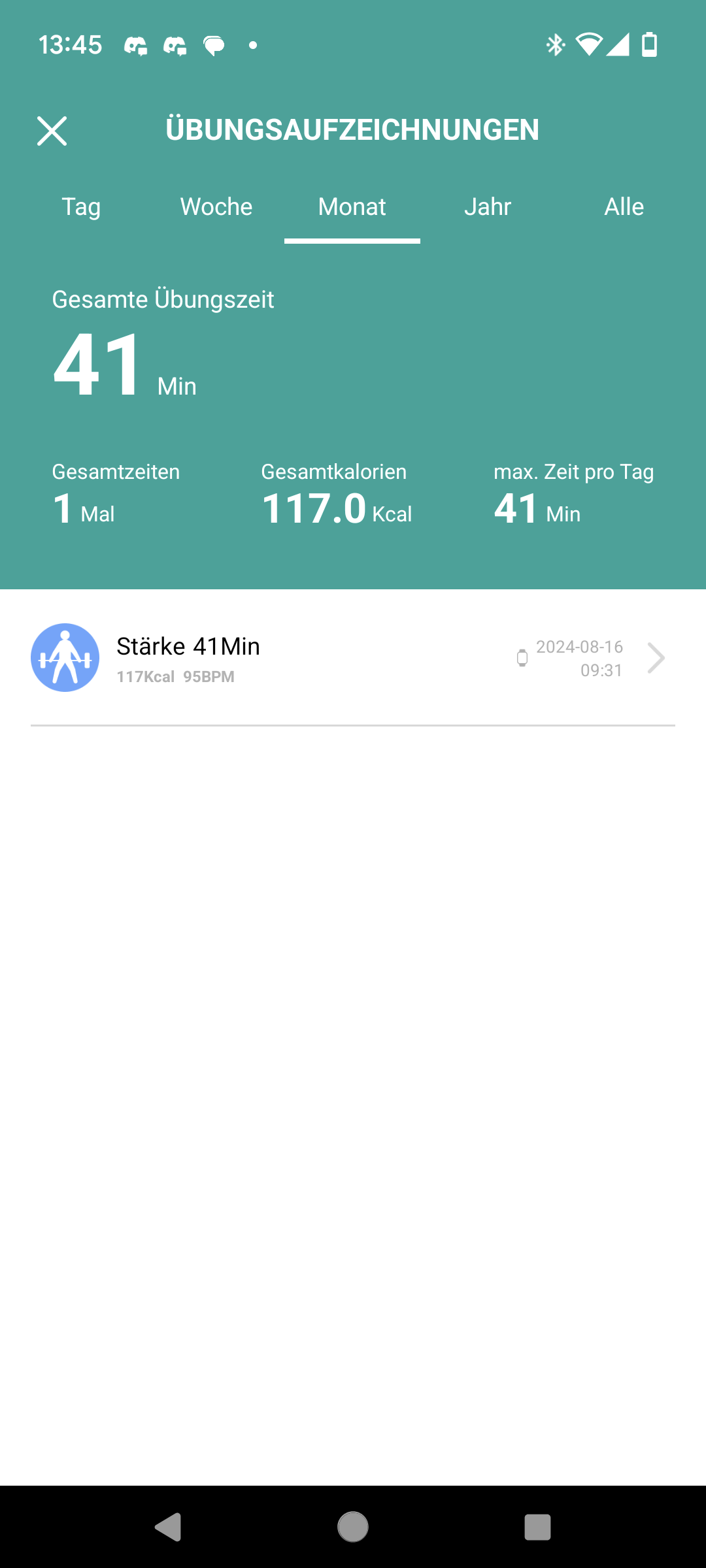Go back with the system back button
The height and width of the screenshot is (1568, 706).
tap(168, 1527)
